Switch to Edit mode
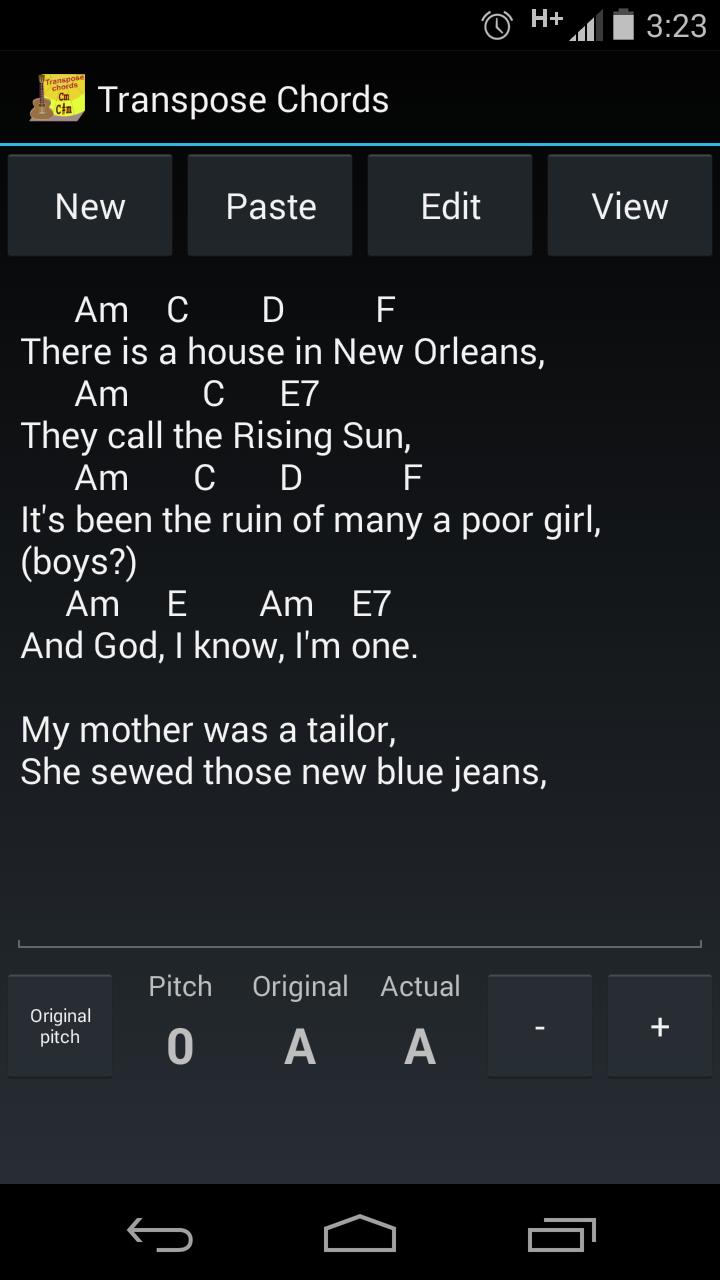Screen dimensions: 720x1280 (449, 205)
